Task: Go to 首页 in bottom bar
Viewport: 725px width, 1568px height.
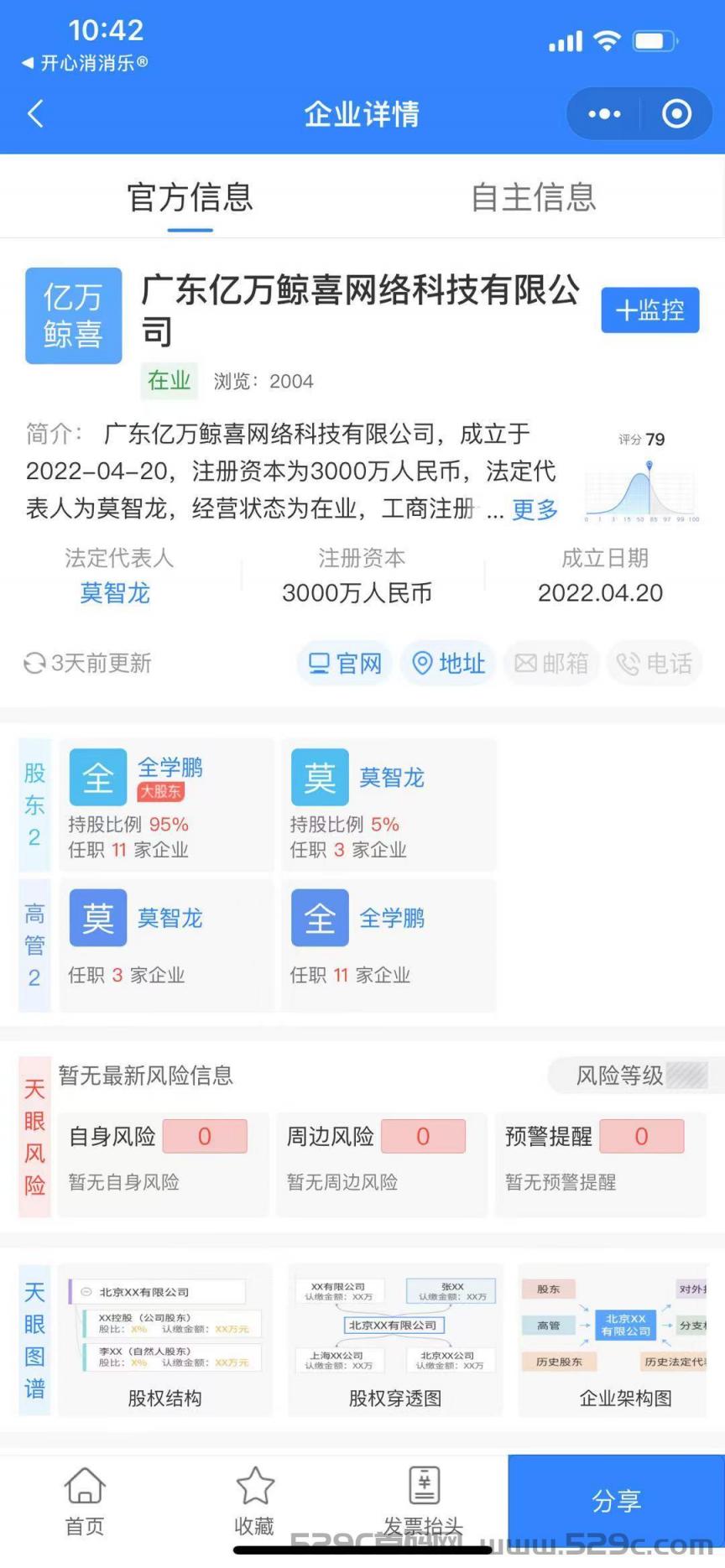Action: [x=85, y=1502]
